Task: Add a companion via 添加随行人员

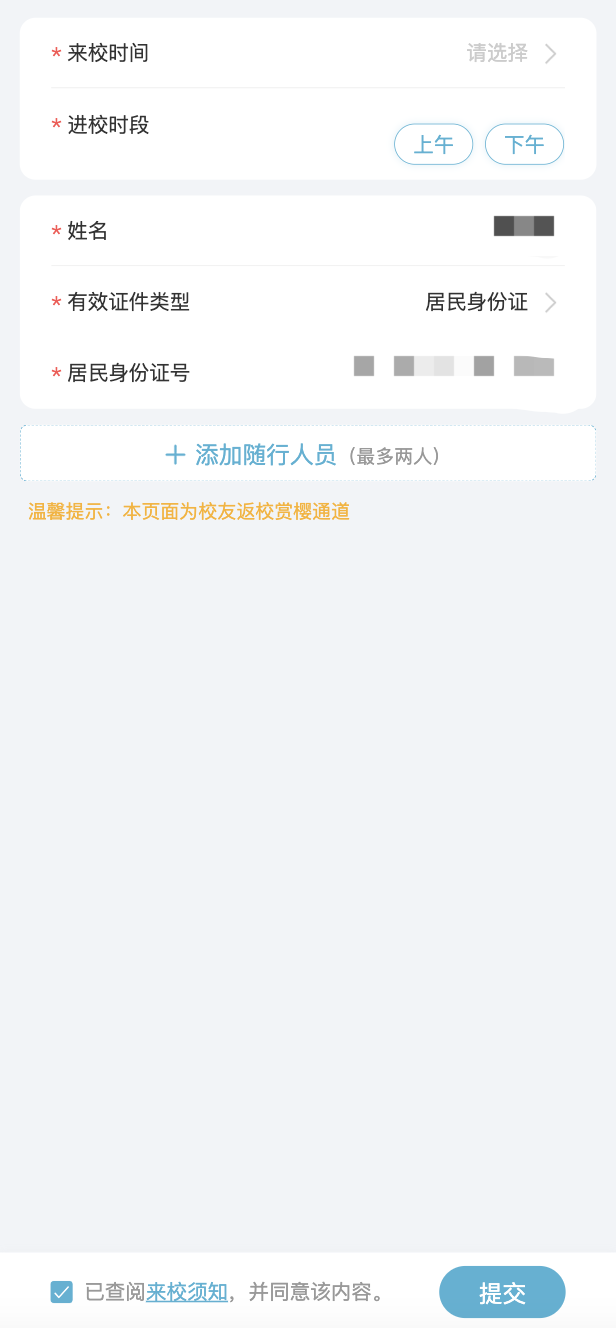Action: point(307,455)
